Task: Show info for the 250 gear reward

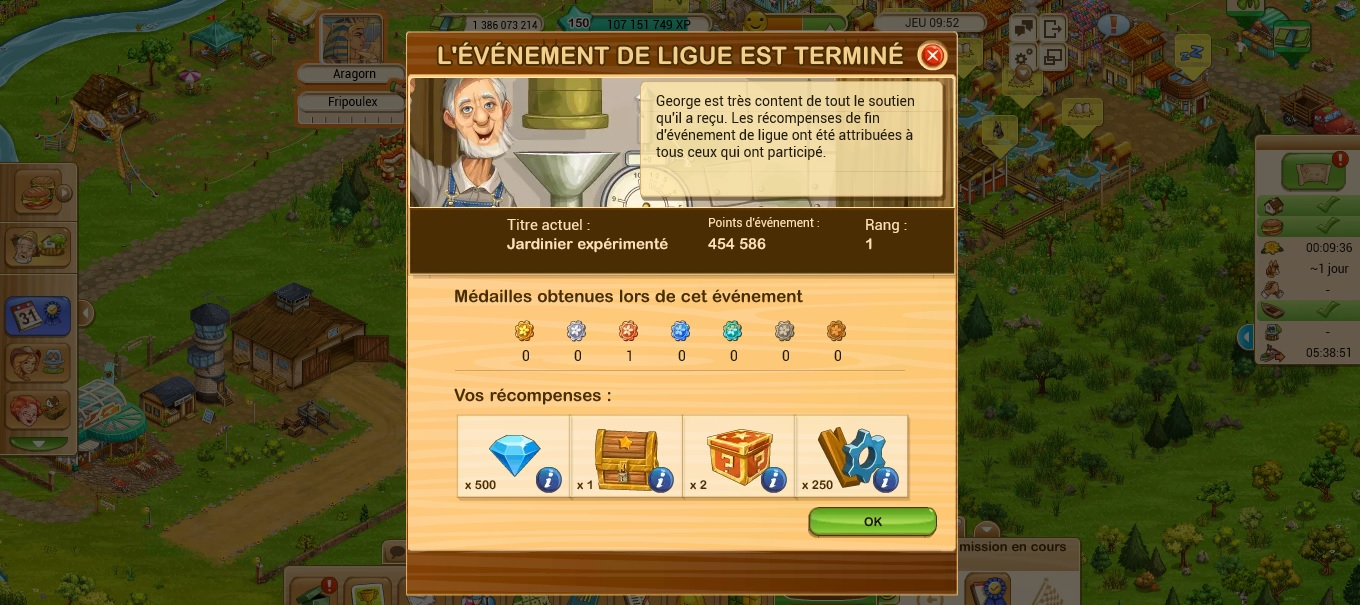Action: pos(885,480)
